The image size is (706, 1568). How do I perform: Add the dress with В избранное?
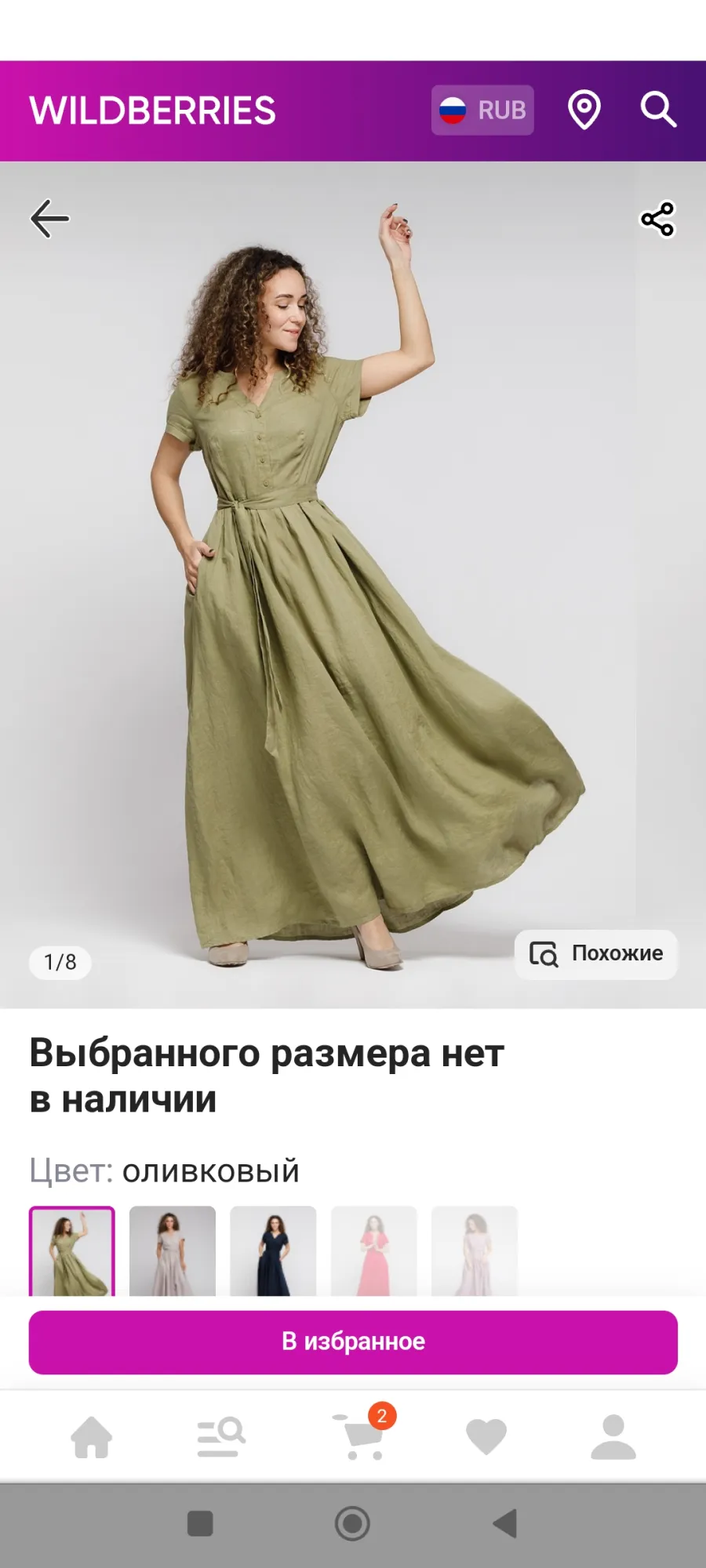tap(353, 1341)
